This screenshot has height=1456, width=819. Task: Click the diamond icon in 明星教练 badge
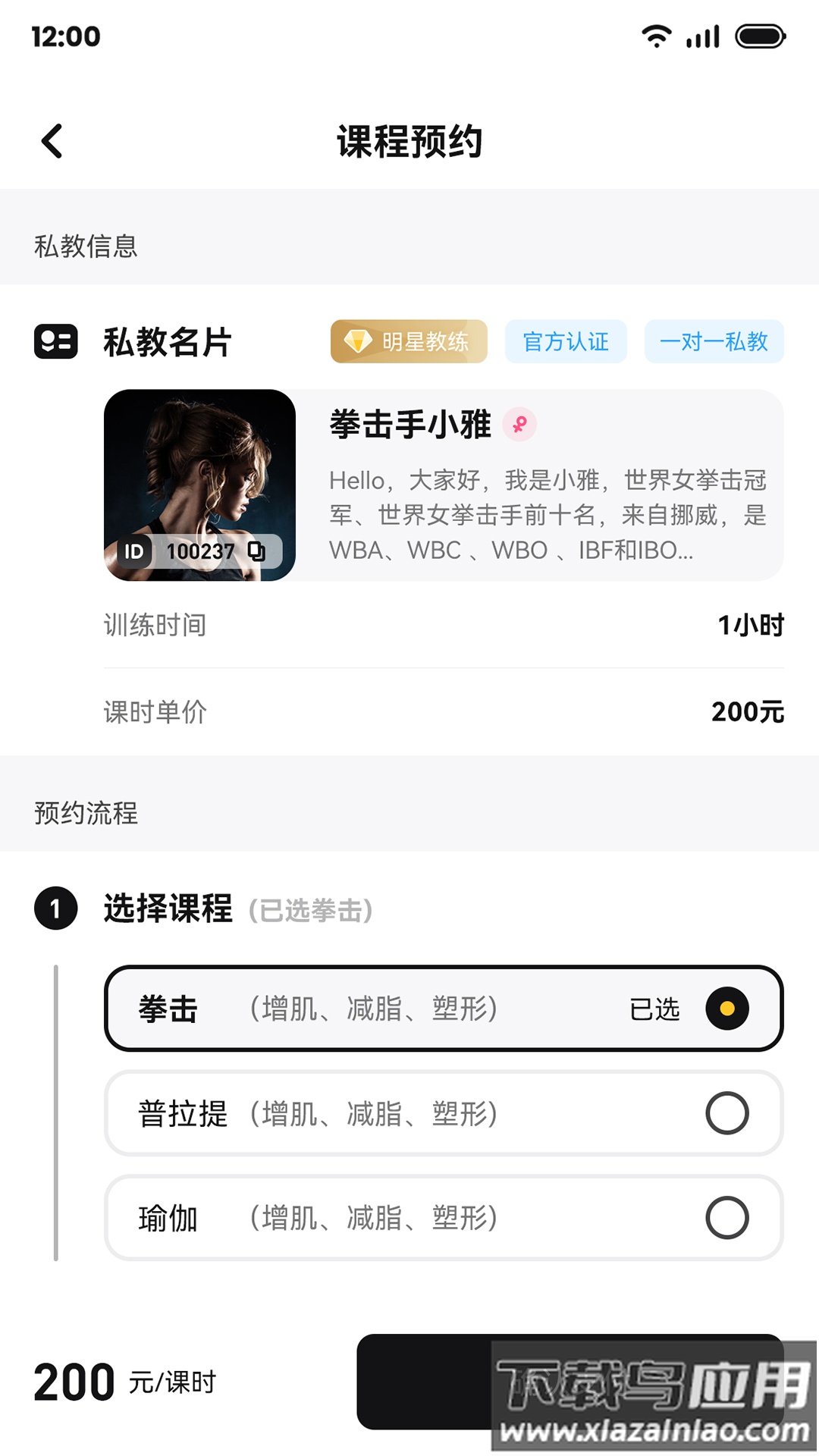[x=357, y=342]
